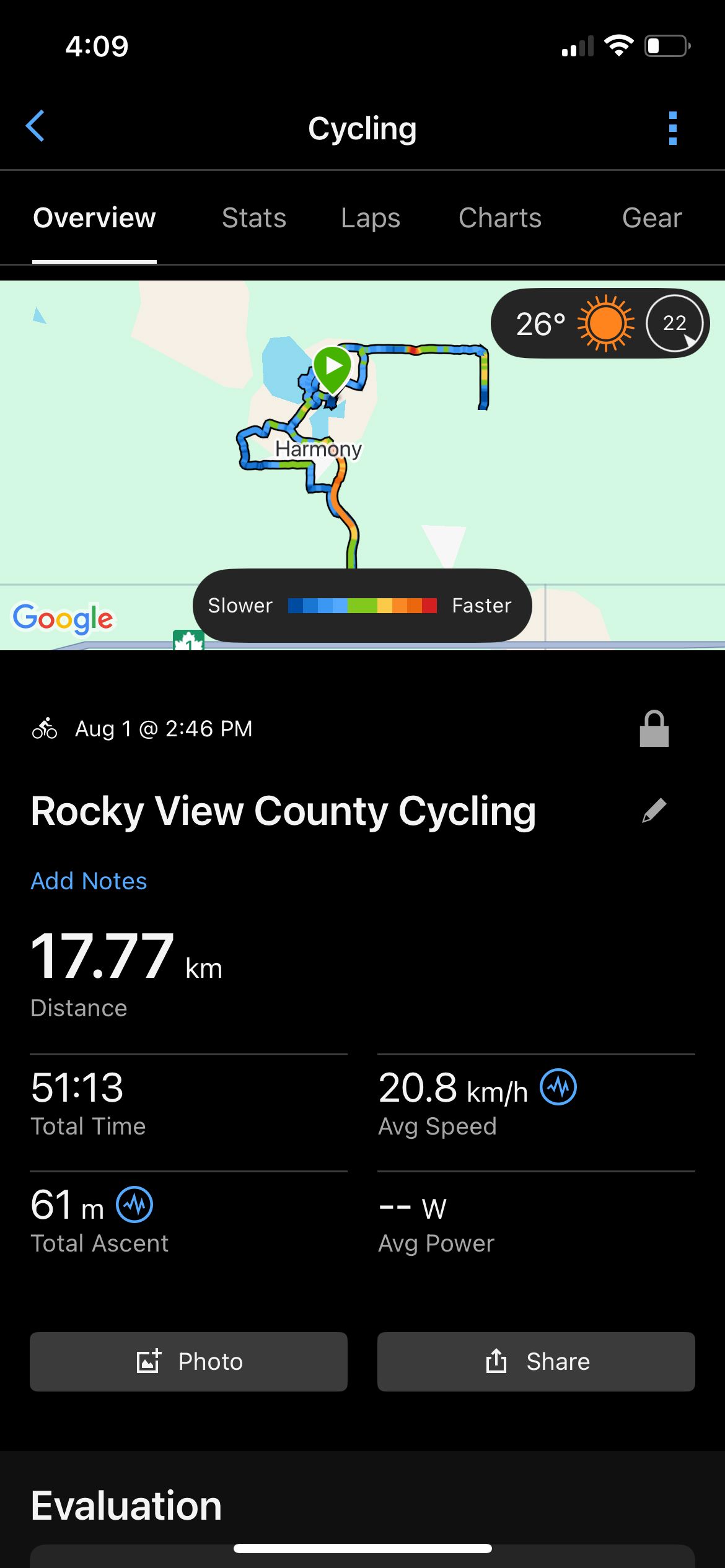Screen dimensions: 725x1568
Task: Open the route map in full view
Action: [x=362, y=465]
